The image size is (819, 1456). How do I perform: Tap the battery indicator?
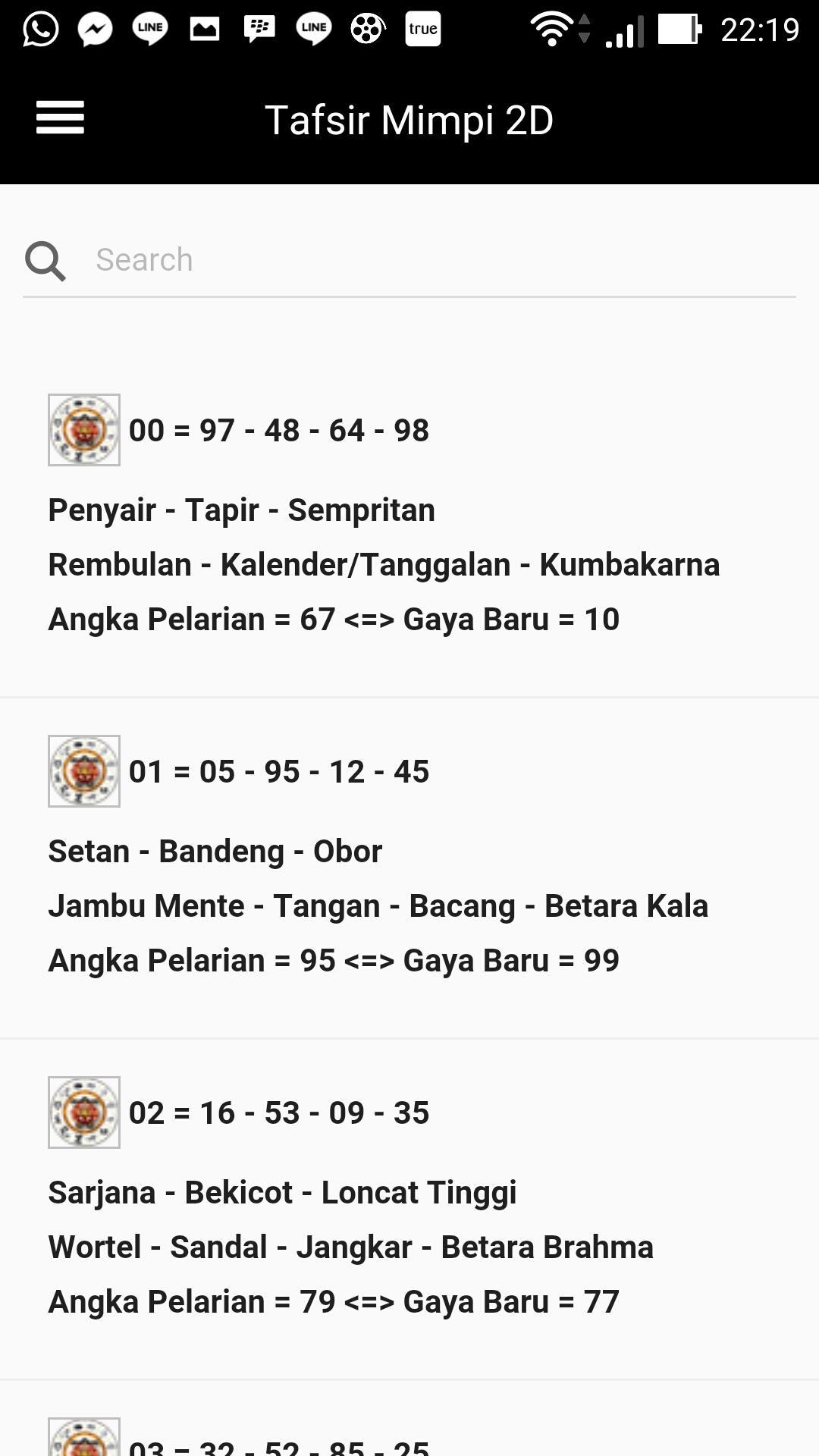pyautogui.click(x=677, y=28)
